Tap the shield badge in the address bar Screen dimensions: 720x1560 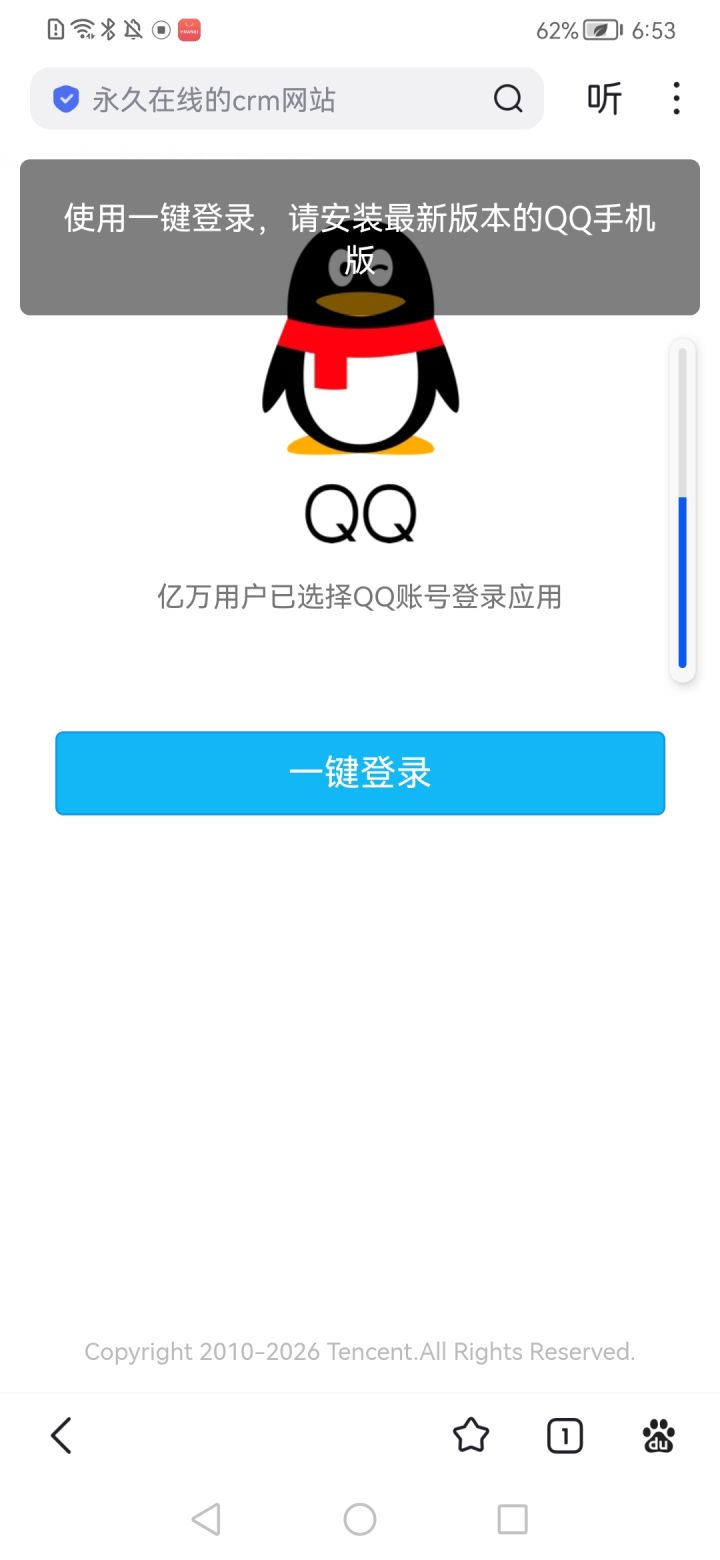[x=64, y=99]
